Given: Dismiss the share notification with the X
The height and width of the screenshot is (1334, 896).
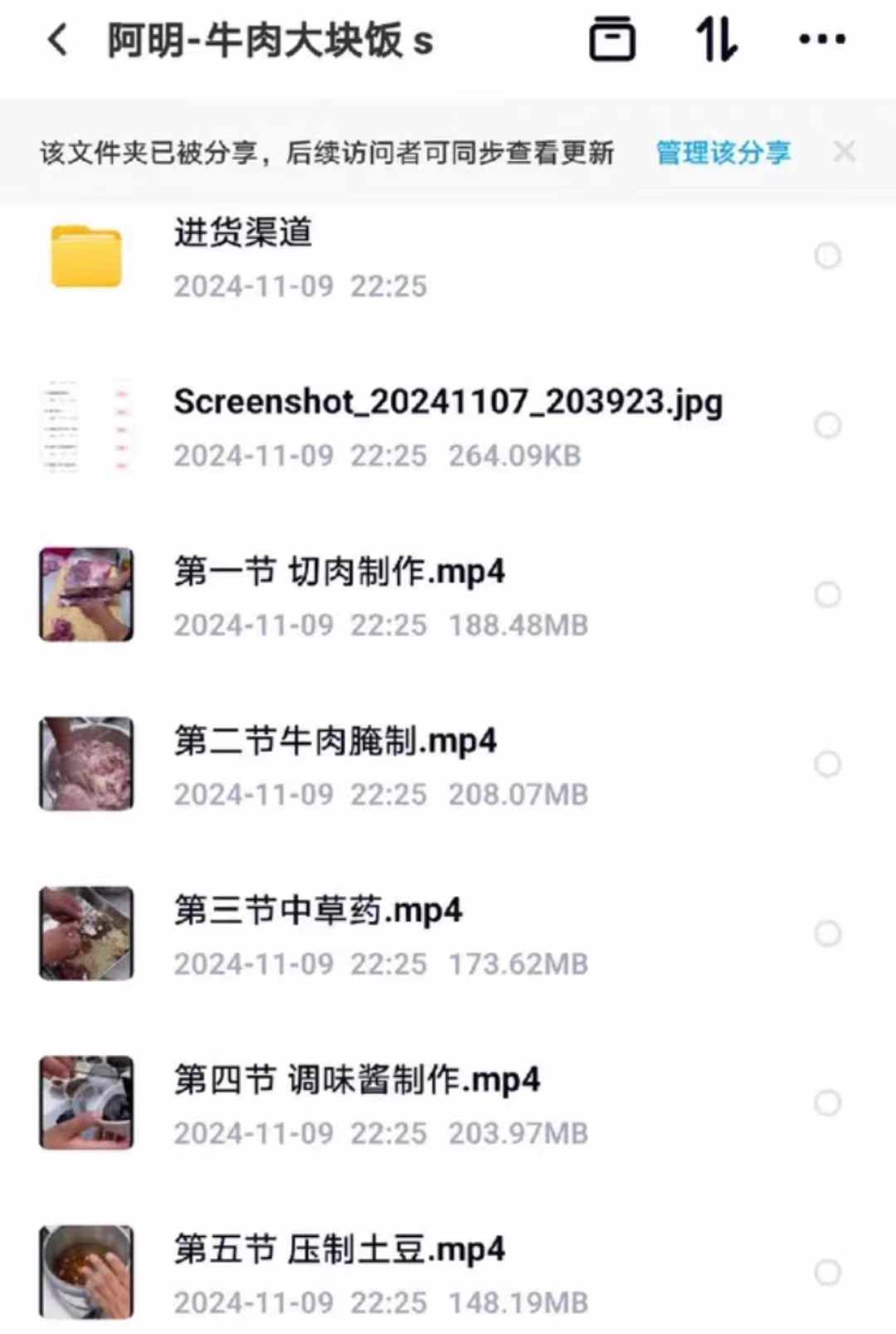Looking at the screenshot, I should pyautogui.click(x=845, y=152).
